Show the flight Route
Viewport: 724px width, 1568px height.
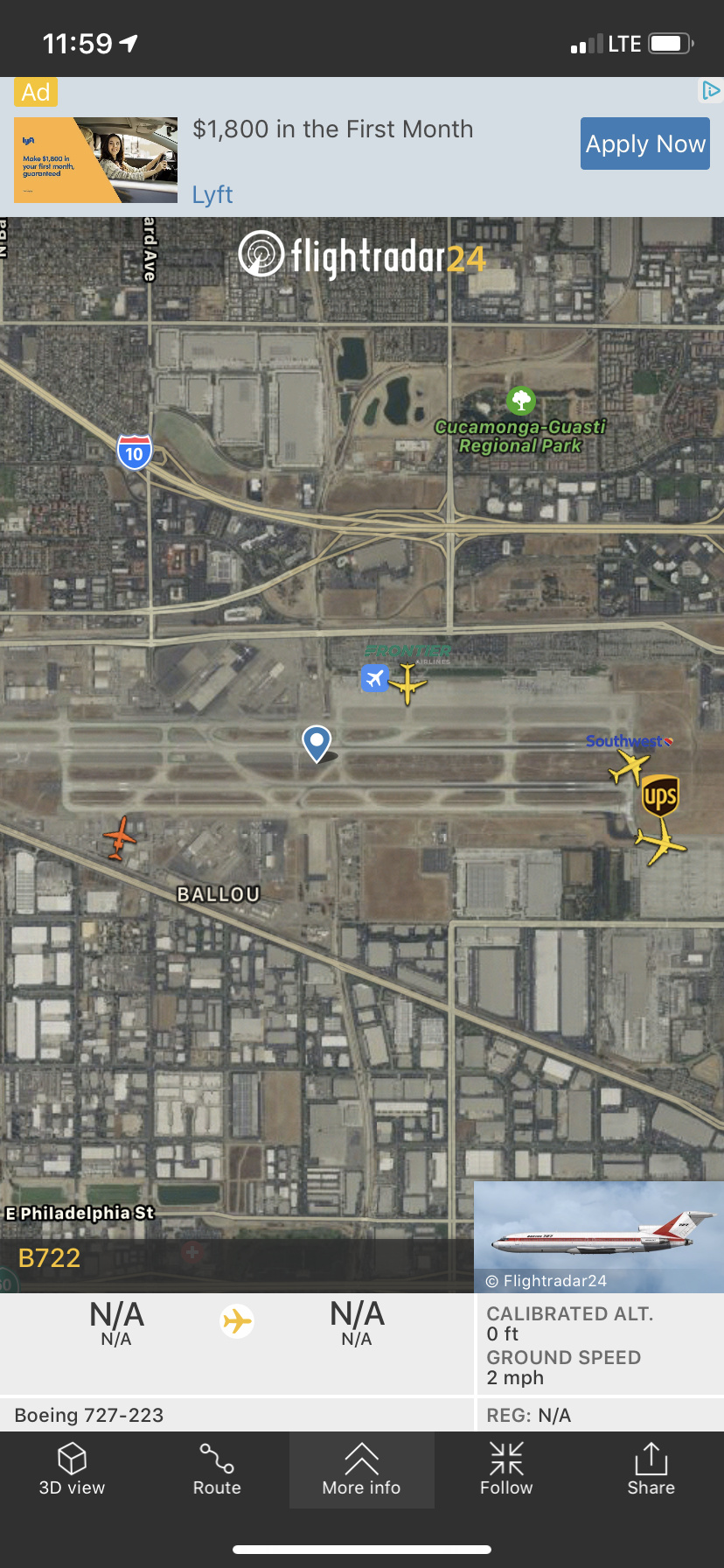pyautogui.click(x=217, y=1470)
